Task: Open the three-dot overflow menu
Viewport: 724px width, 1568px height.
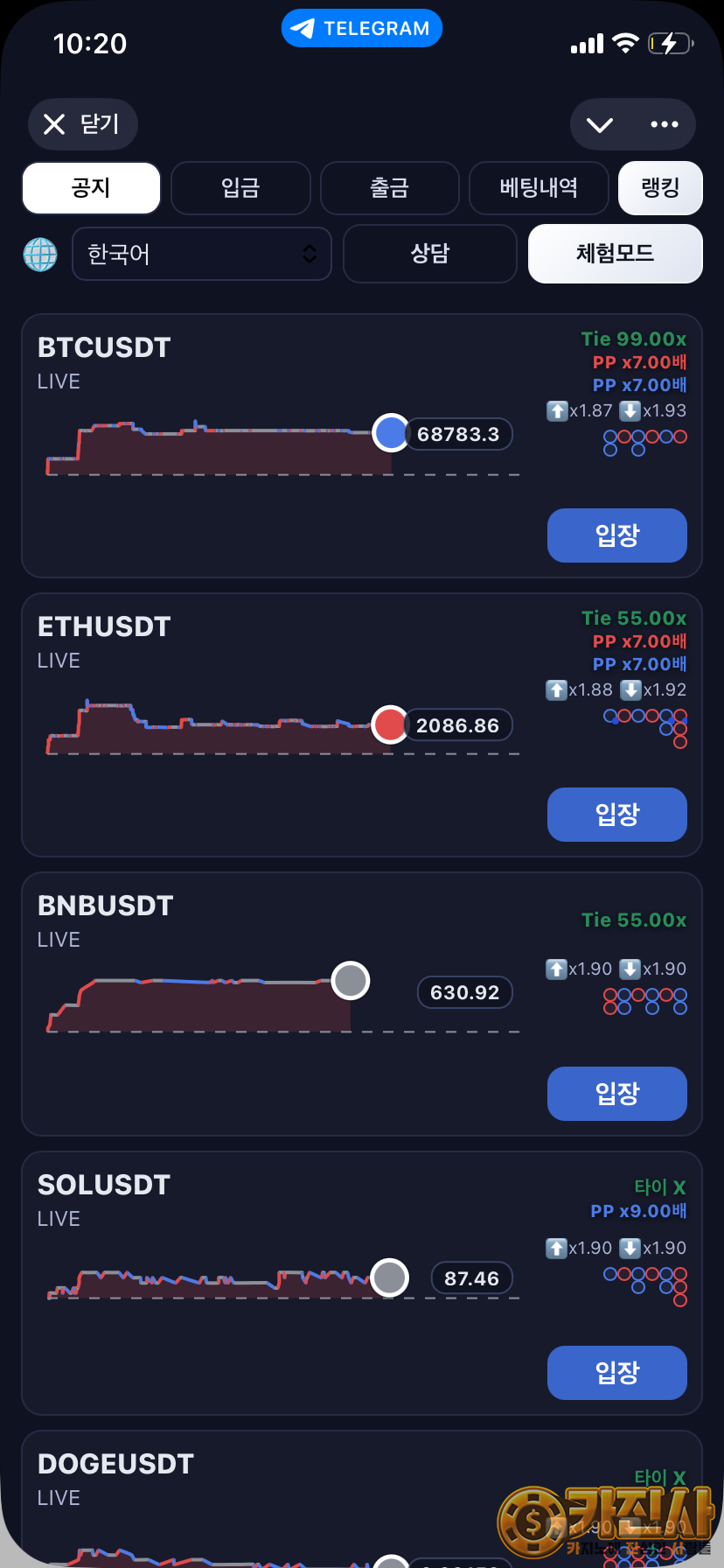Action: [665, 124]
